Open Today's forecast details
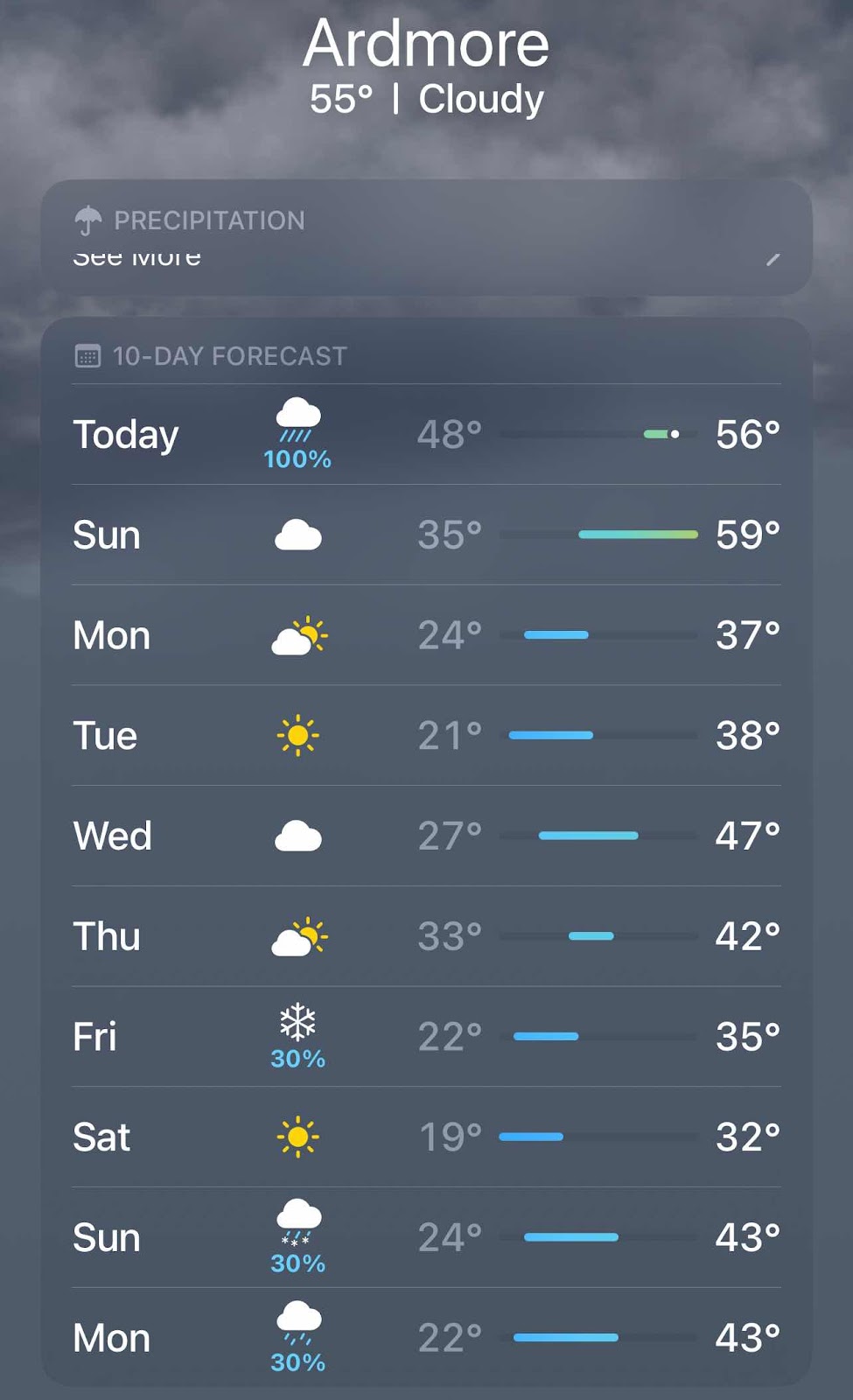 point(426,434)
